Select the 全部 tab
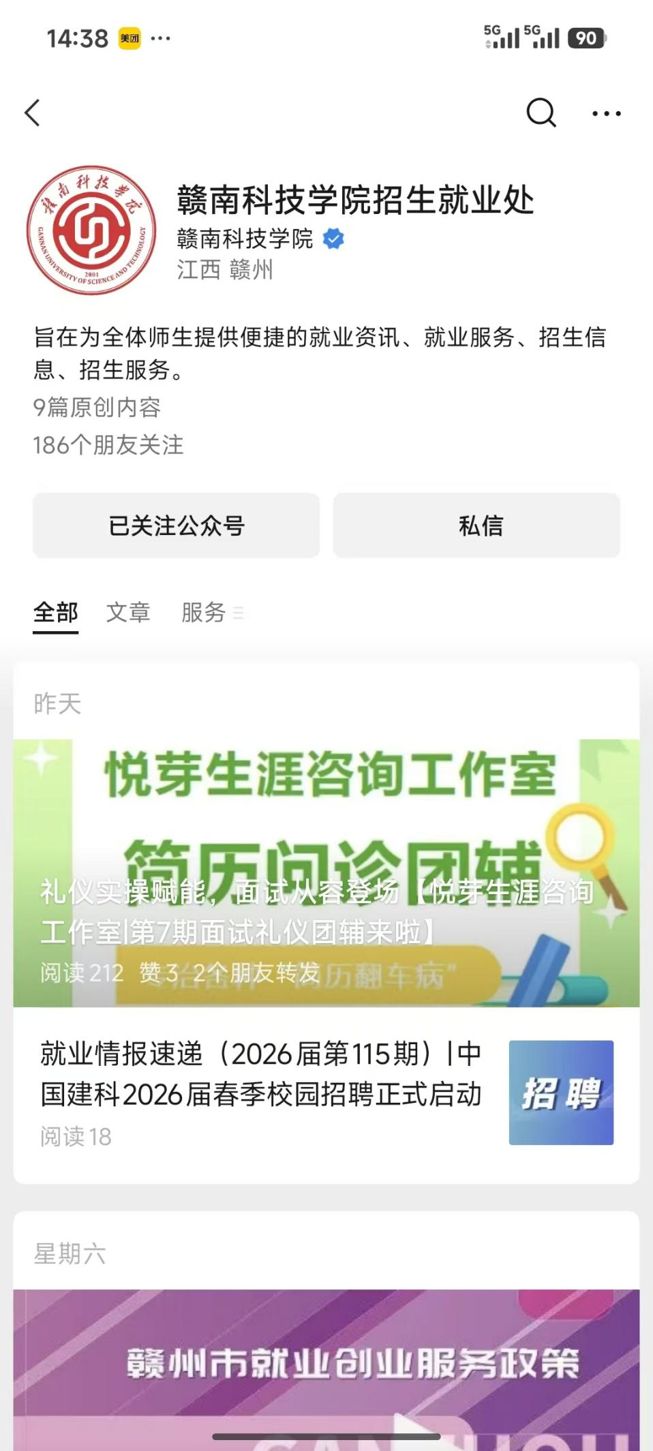This screenshot has width=653, height=1451. 56,613
